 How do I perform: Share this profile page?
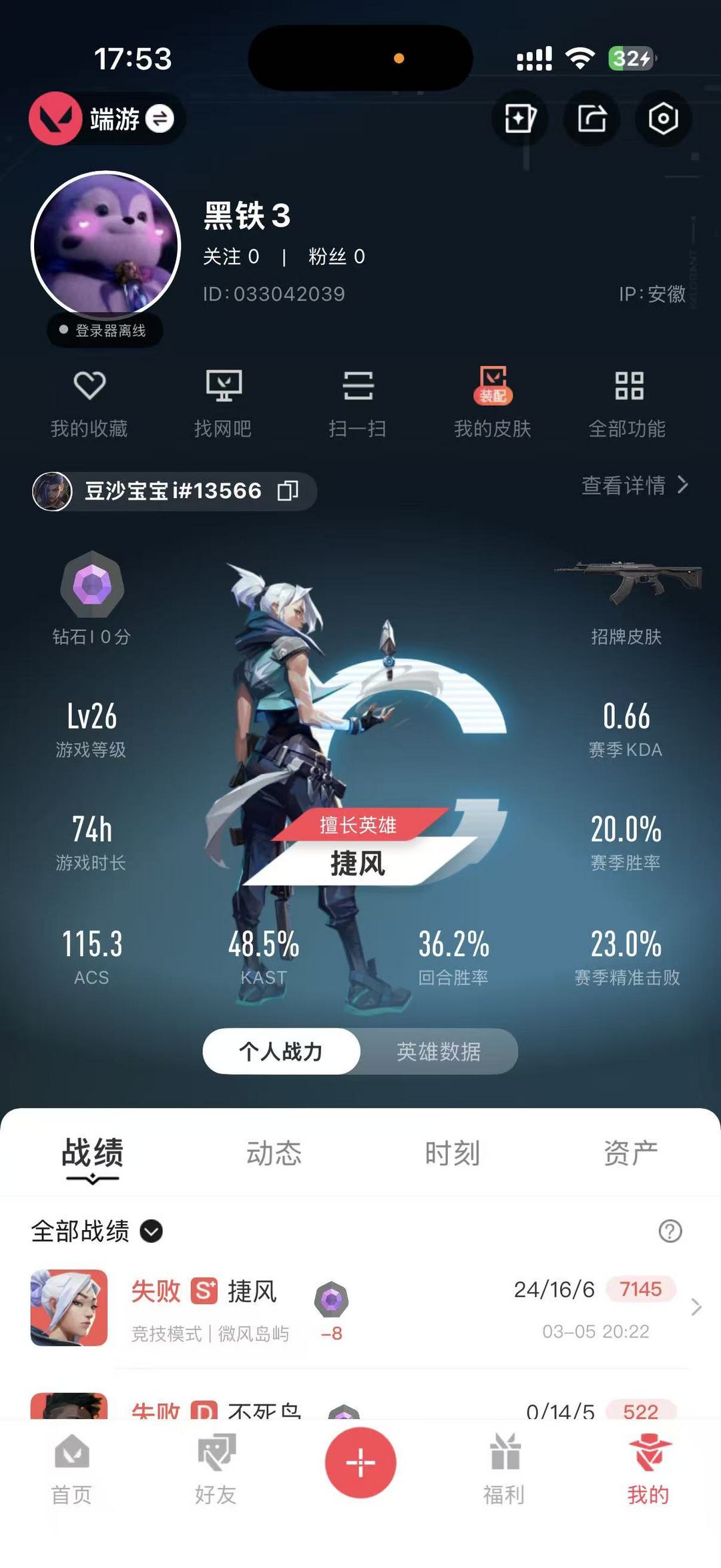(591, 120)
